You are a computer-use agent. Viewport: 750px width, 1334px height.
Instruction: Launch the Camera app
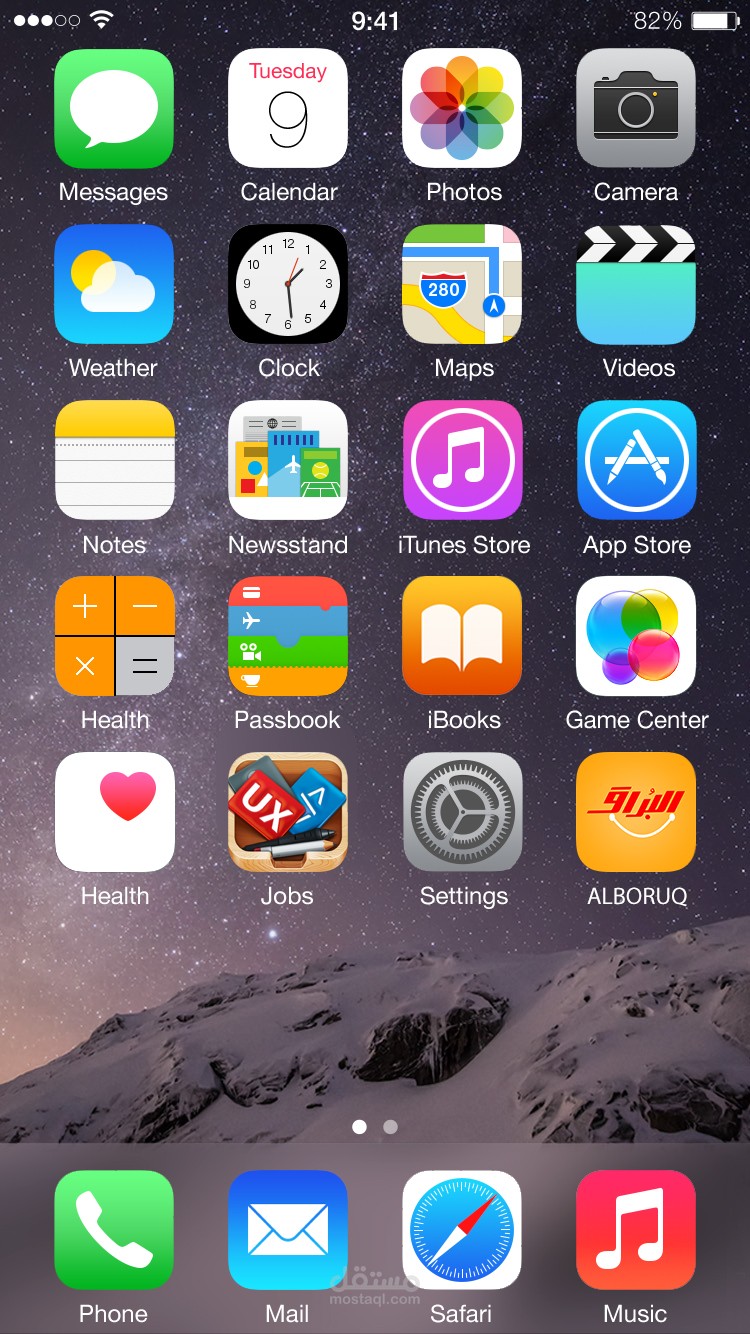click(636, 109)
